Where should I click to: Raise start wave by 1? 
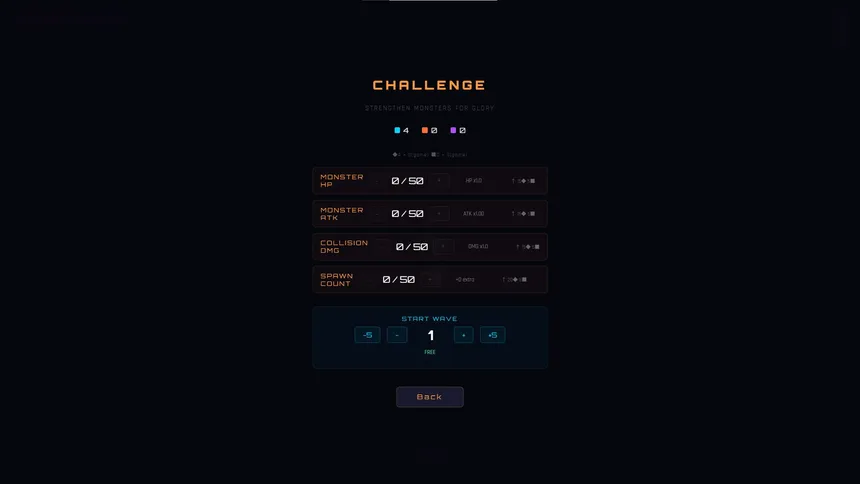(x=463, y=335)
